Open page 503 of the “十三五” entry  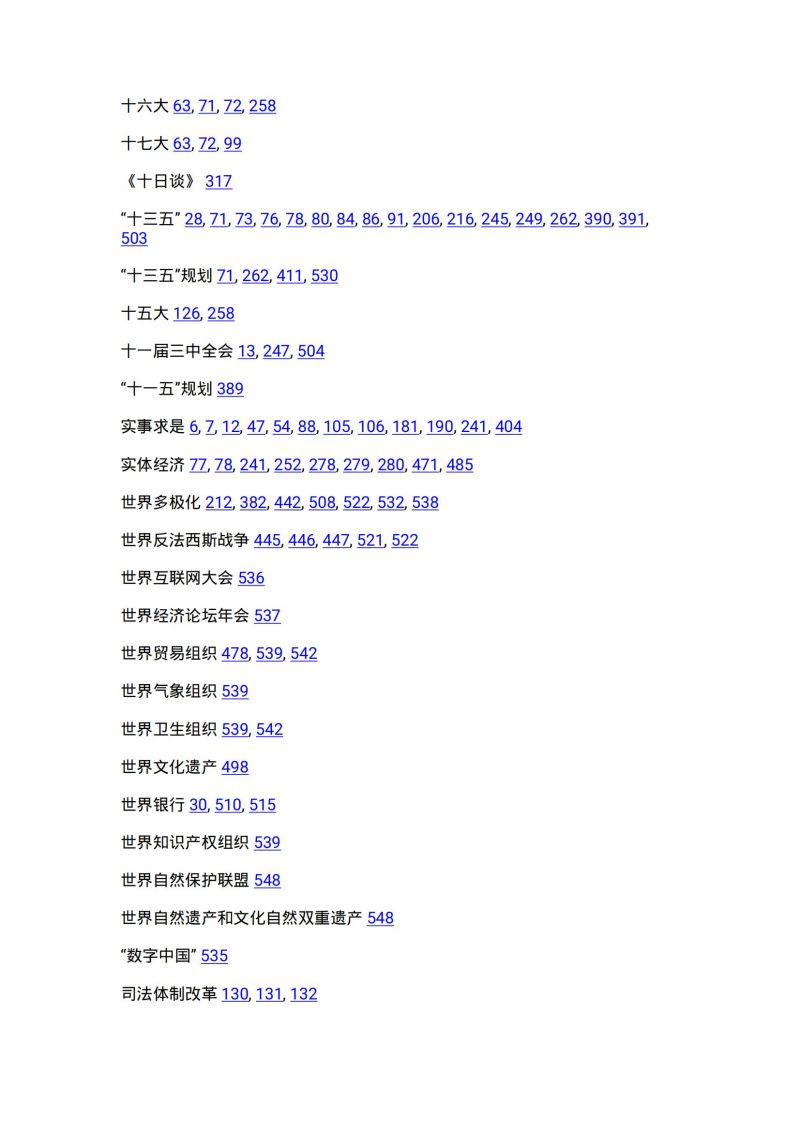[x=134, y=238]
